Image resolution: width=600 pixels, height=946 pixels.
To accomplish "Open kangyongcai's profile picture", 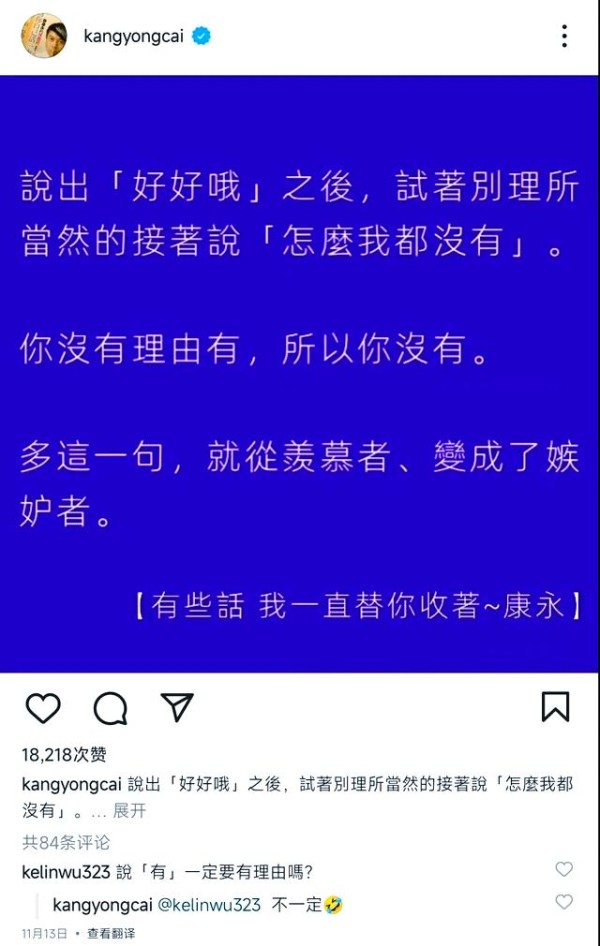I will [44, 36].
